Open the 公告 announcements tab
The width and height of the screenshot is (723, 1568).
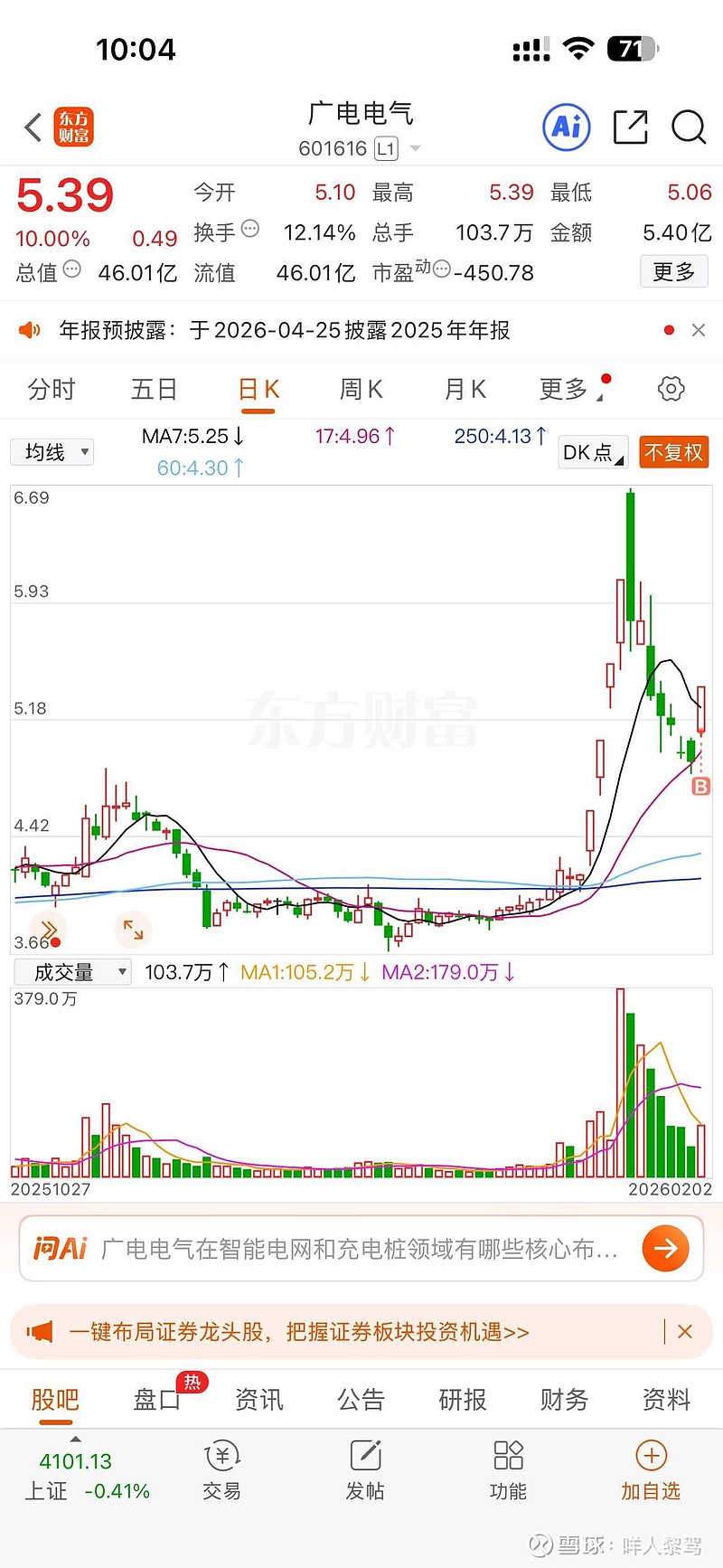361,1399
